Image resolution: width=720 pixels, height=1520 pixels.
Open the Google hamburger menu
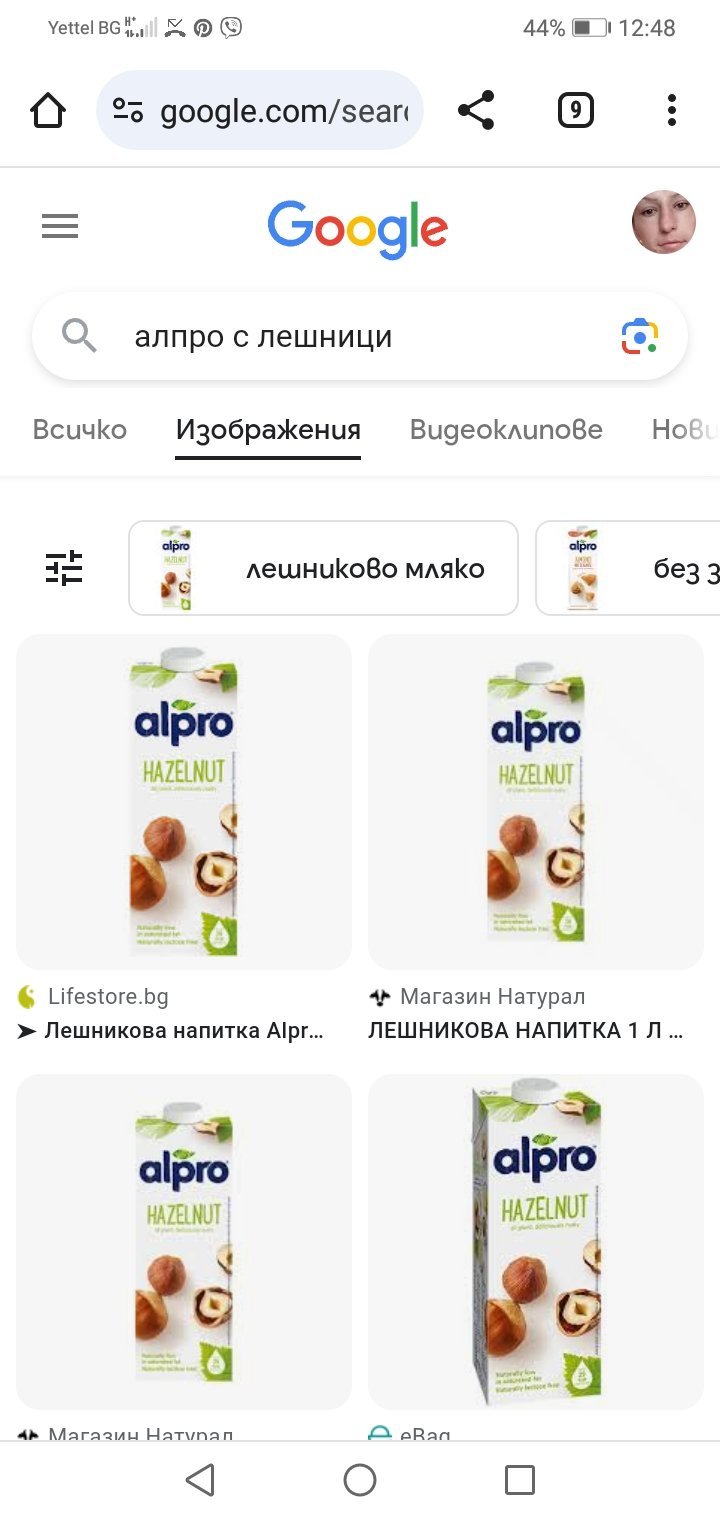(60, 228)
